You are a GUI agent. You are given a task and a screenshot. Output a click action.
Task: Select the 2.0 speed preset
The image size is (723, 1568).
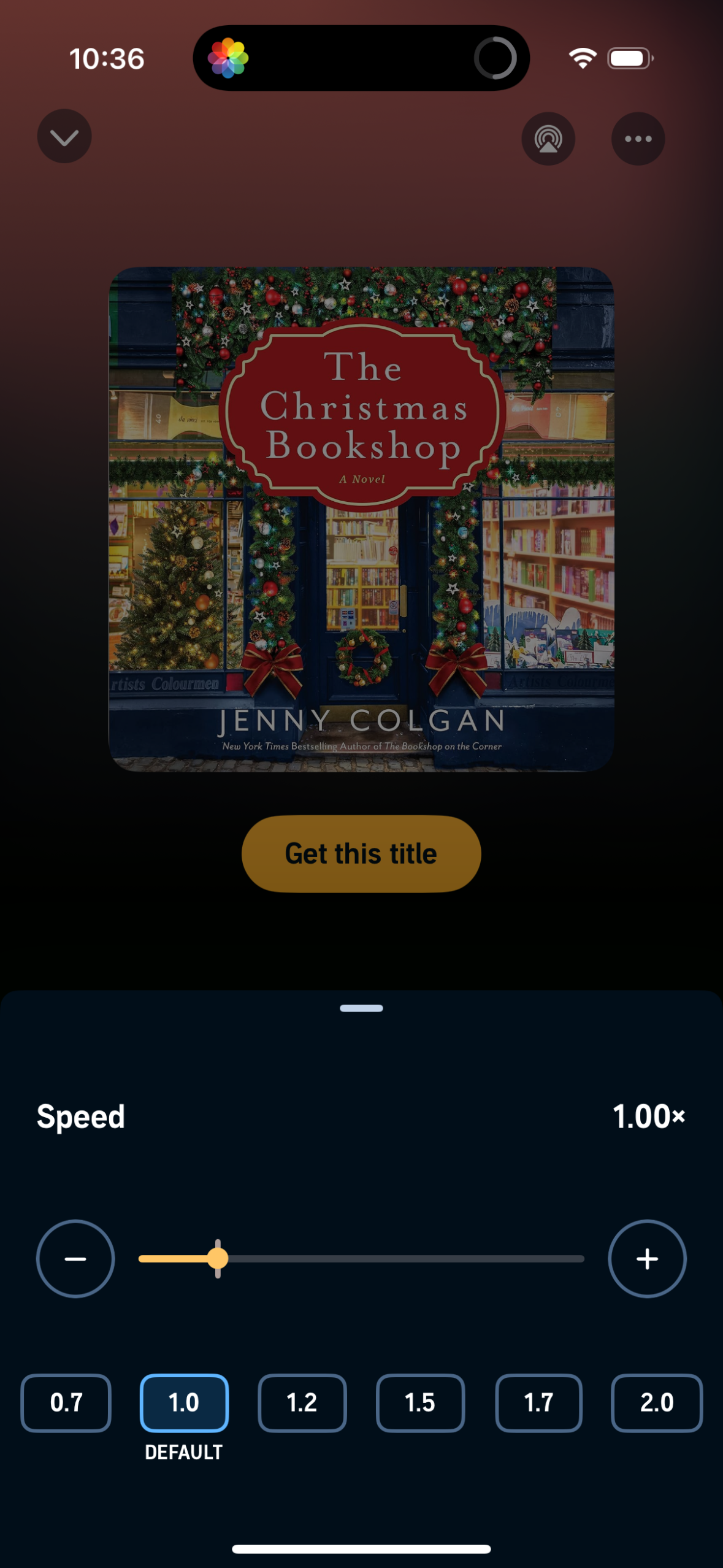tap(657, 1403)
